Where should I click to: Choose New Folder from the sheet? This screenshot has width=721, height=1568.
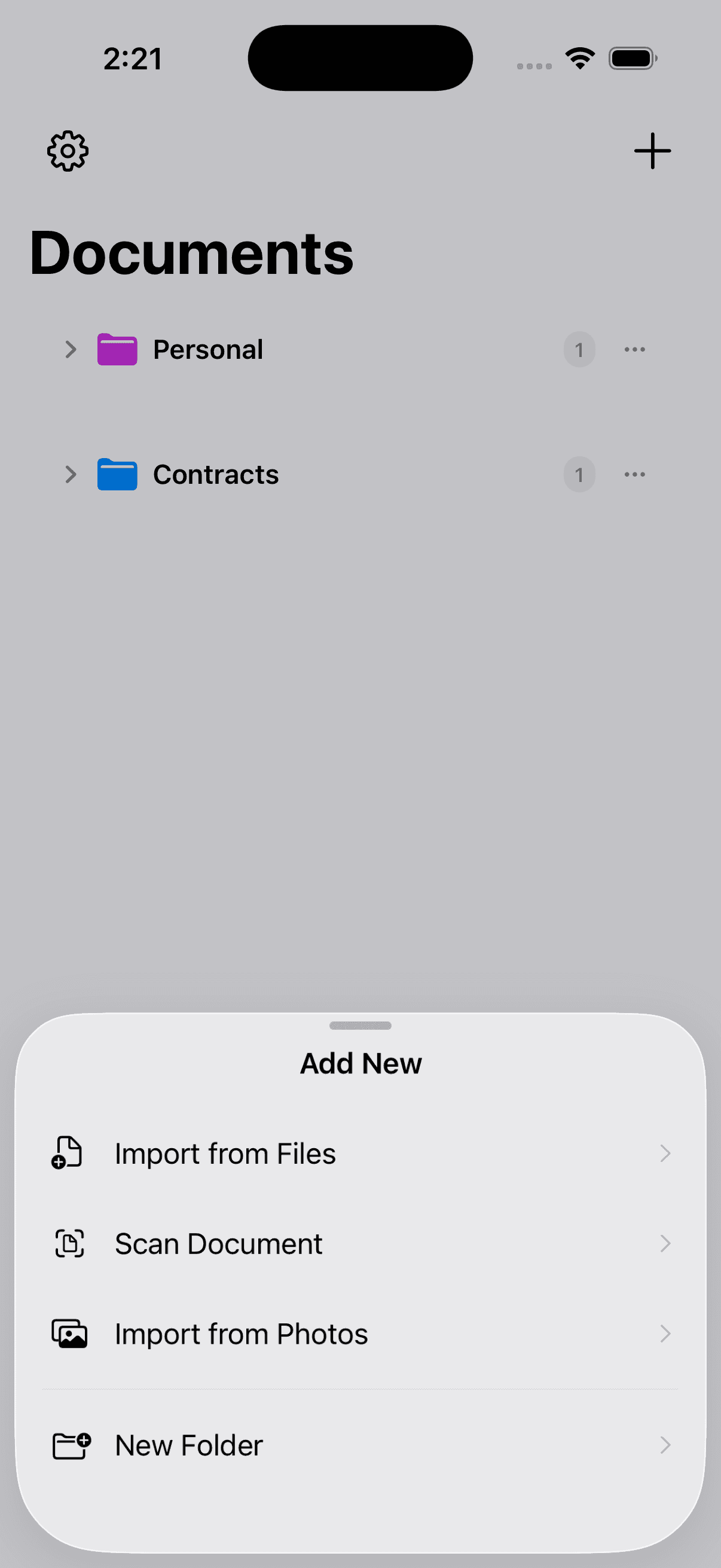pos(188,1444)
